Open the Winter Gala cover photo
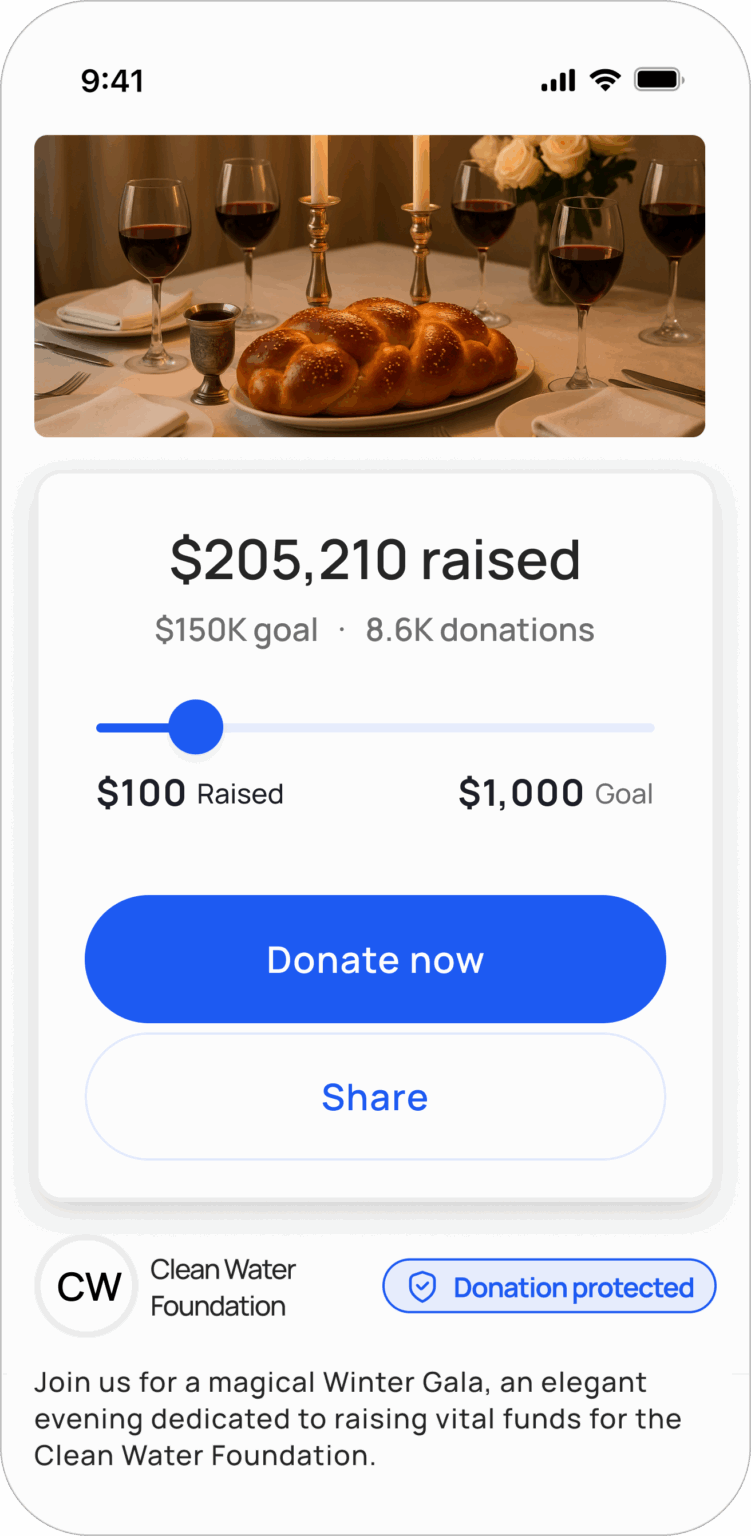Screen dimensions: 751x1536 (x=370, y=286)
